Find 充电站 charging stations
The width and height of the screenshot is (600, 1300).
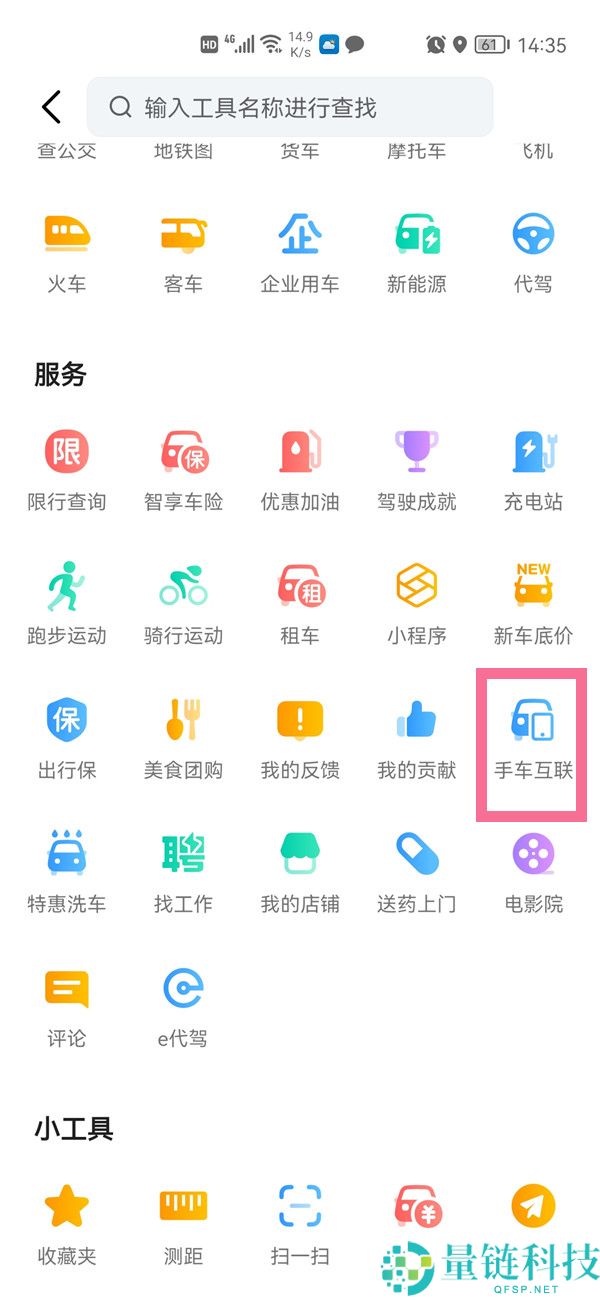point(533,468)
